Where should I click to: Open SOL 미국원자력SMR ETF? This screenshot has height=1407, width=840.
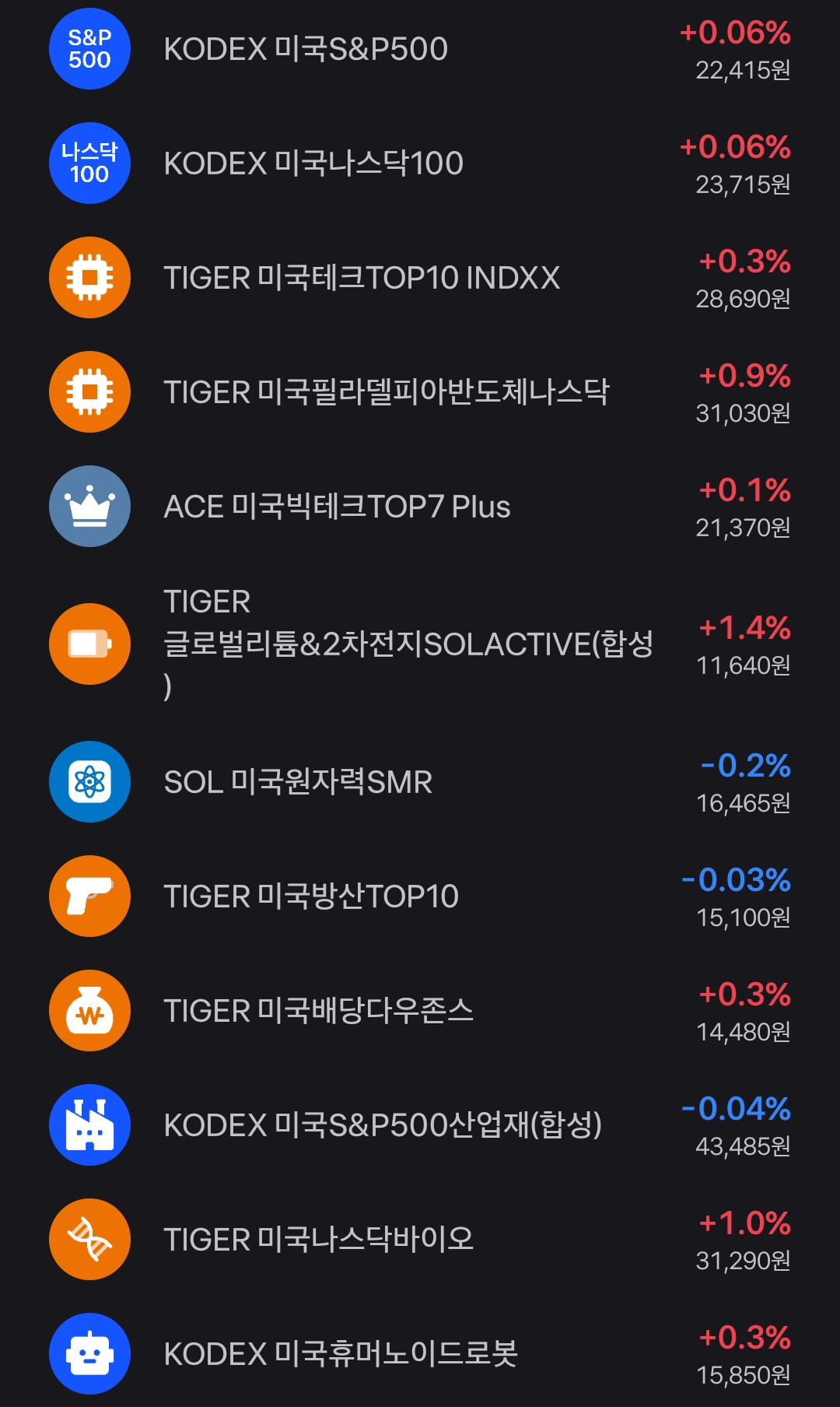pos(420,782)
